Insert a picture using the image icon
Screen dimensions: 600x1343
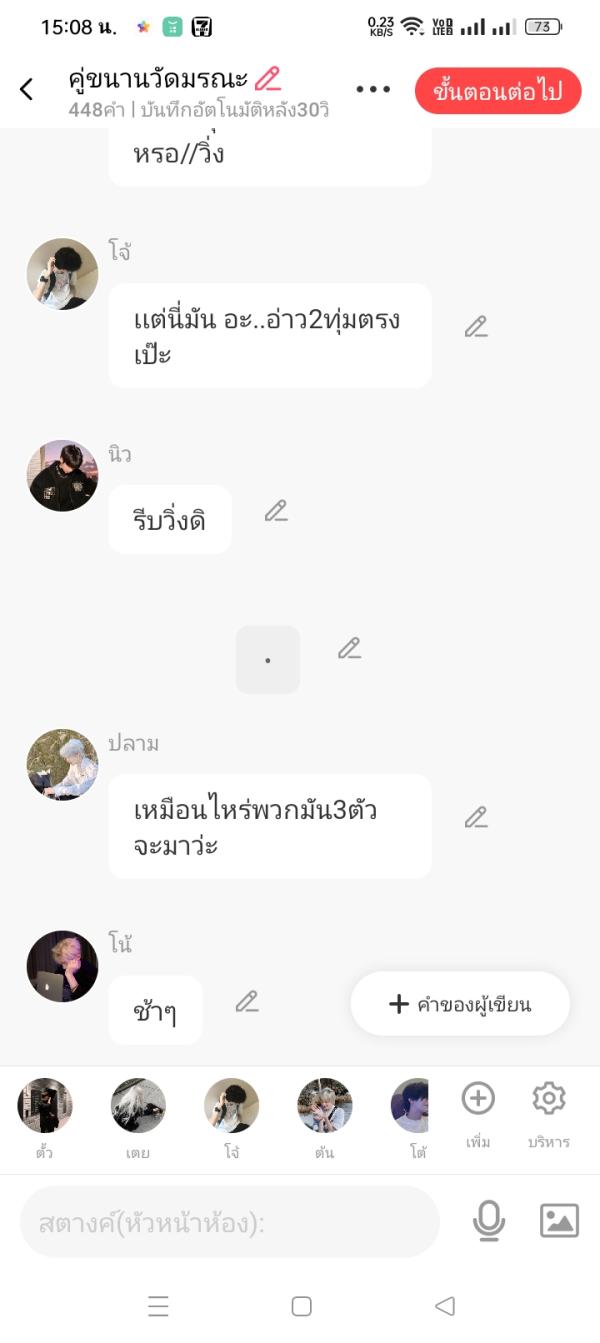pyautogui.click(x=559, y=1221)
